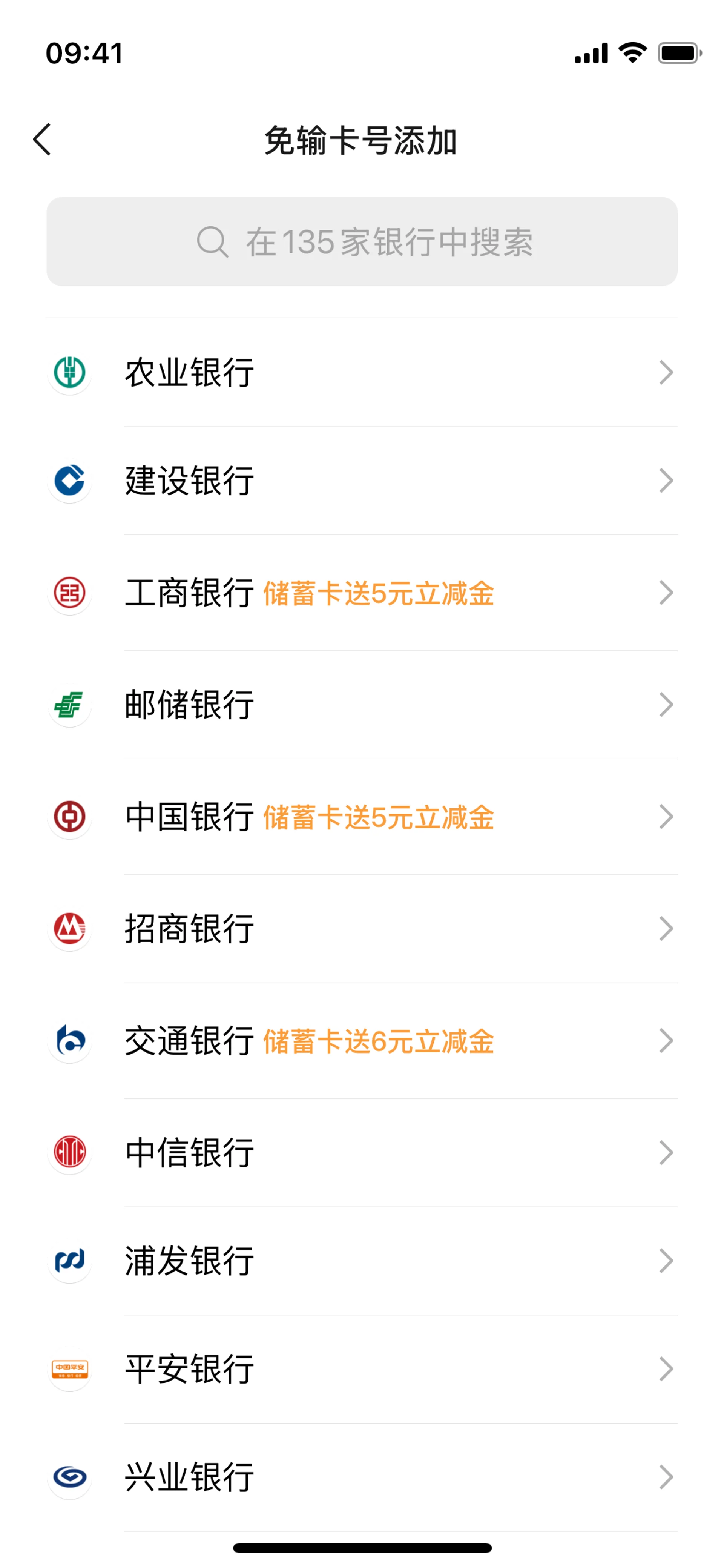Select 中信银行 to continue
The image size is (724, 1568).
[362, 1152]
